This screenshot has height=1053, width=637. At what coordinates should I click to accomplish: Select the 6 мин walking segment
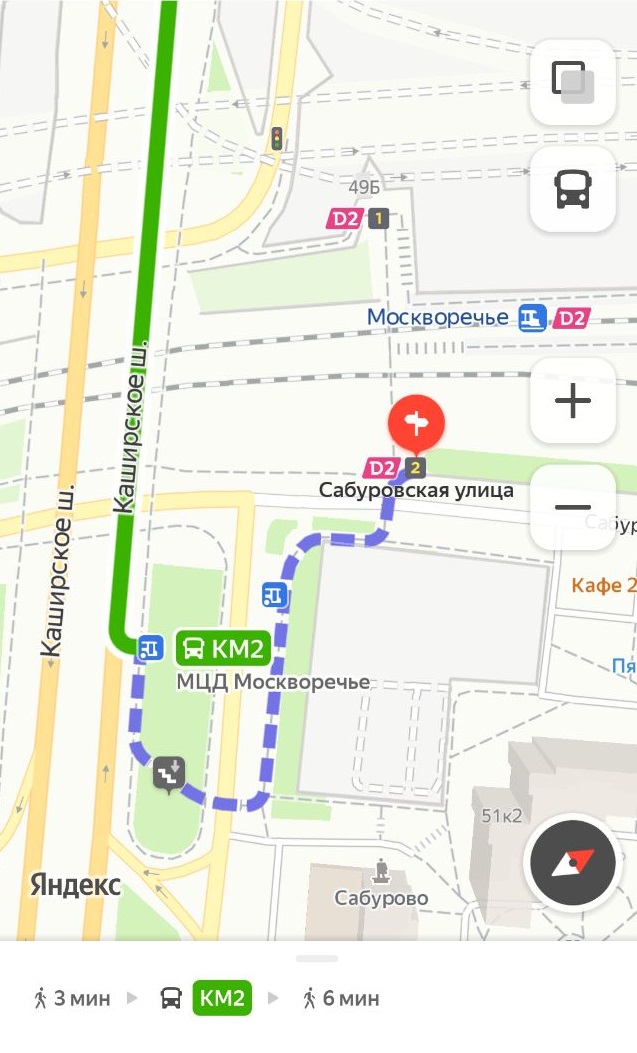(x=341, y=999)
